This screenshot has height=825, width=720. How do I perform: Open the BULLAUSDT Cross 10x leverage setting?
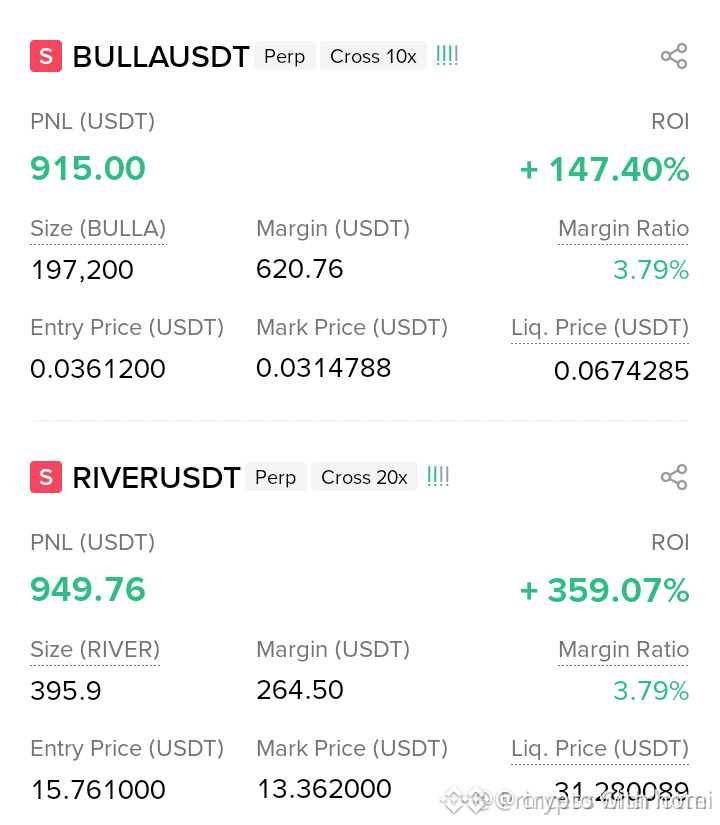373,56
